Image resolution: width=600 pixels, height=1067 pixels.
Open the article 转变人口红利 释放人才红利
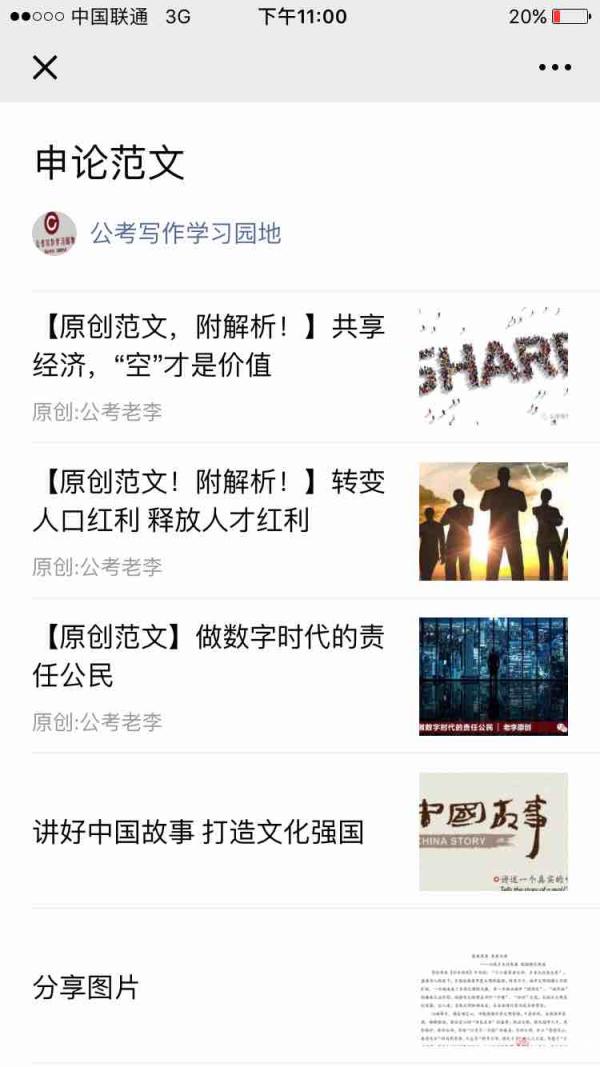tap(300, 521)
